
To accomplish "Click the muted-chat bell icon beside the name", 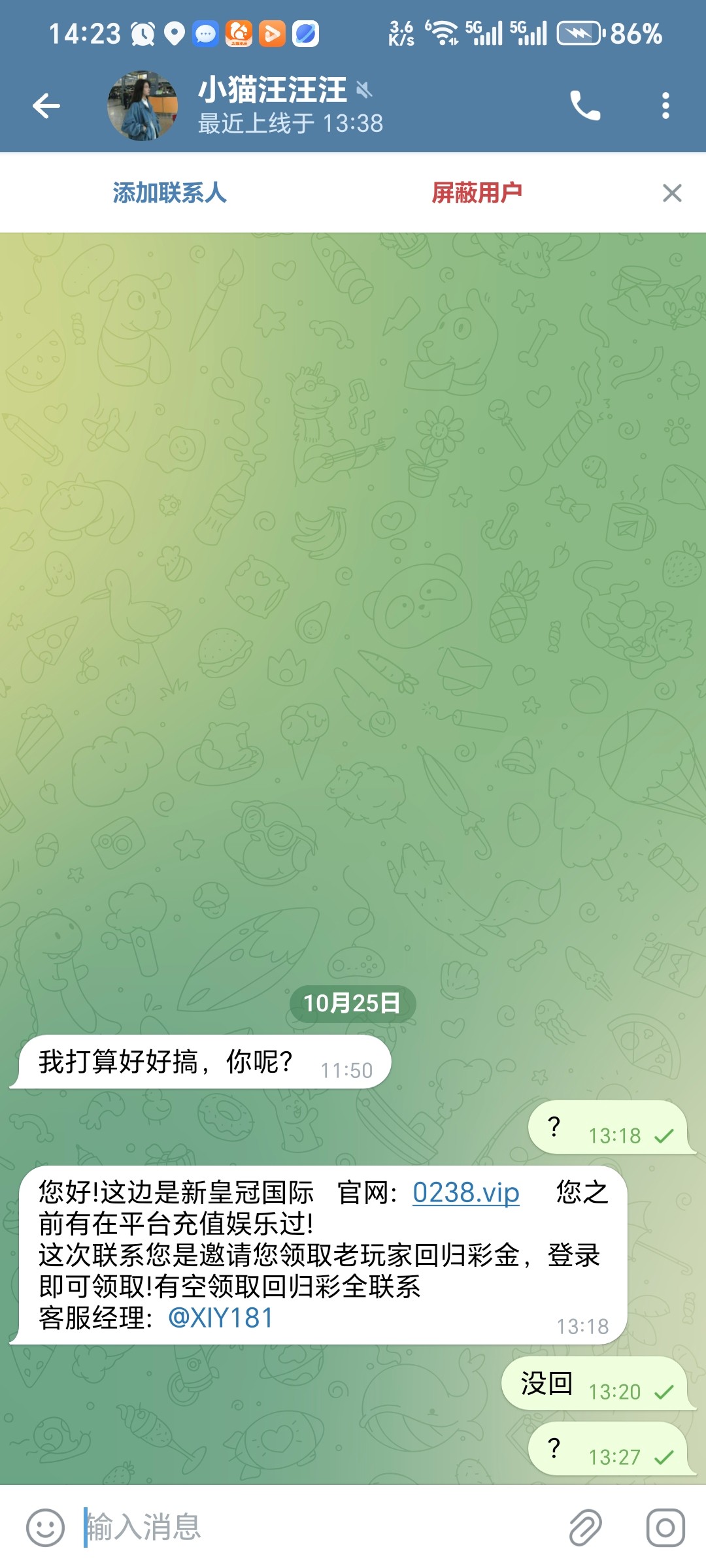I will click(x=363, y=91).
